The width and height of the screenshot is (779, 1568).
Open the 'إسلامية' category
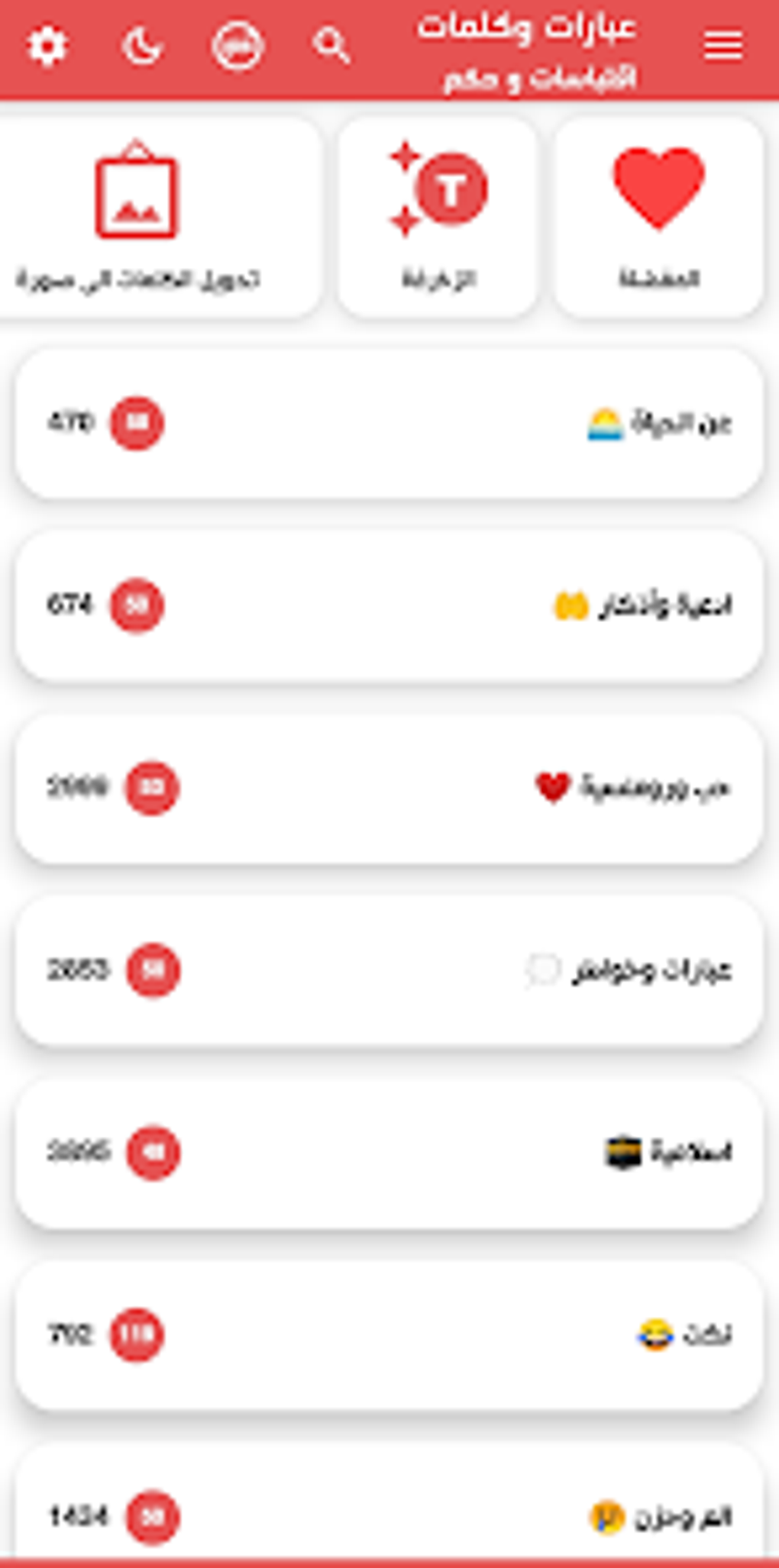click(389, 1153)
